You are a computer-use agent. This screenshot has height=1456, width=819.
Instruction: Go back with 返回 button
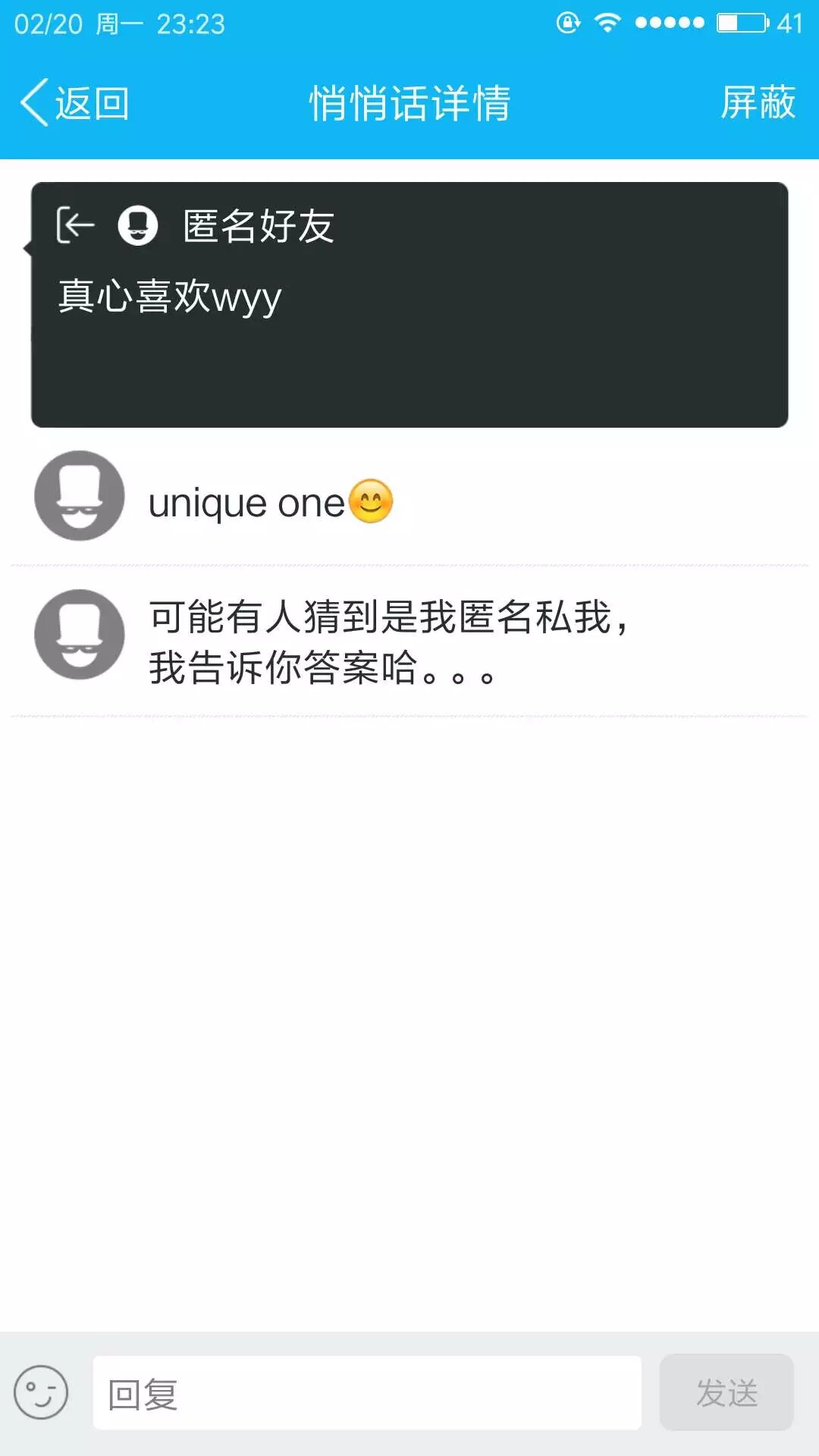tap(74, 103)
